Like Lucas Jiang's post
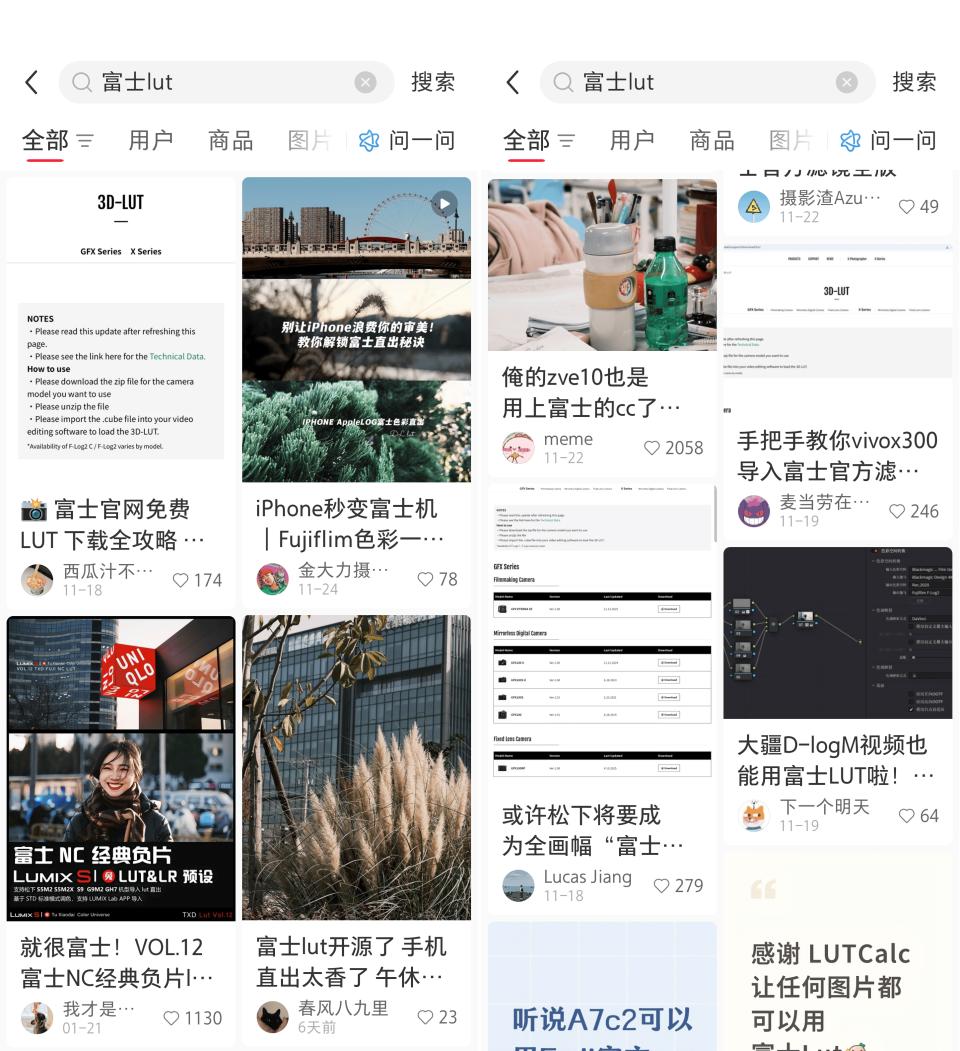This screenshot has height=1051, width=960. (662, 886)
